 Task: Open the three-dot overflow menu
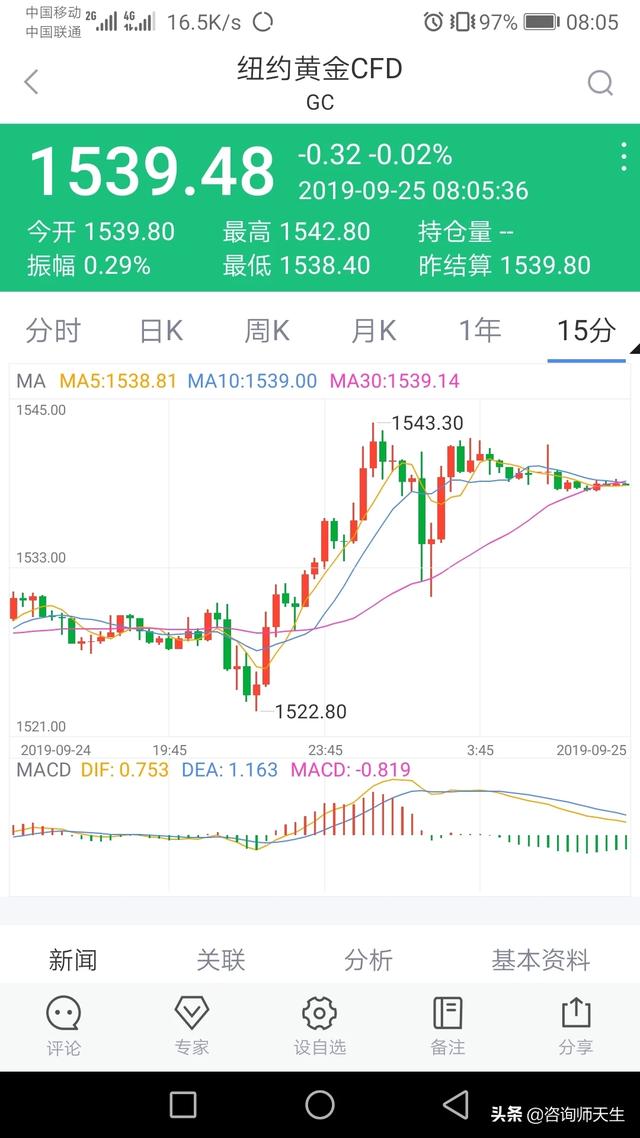623,157
